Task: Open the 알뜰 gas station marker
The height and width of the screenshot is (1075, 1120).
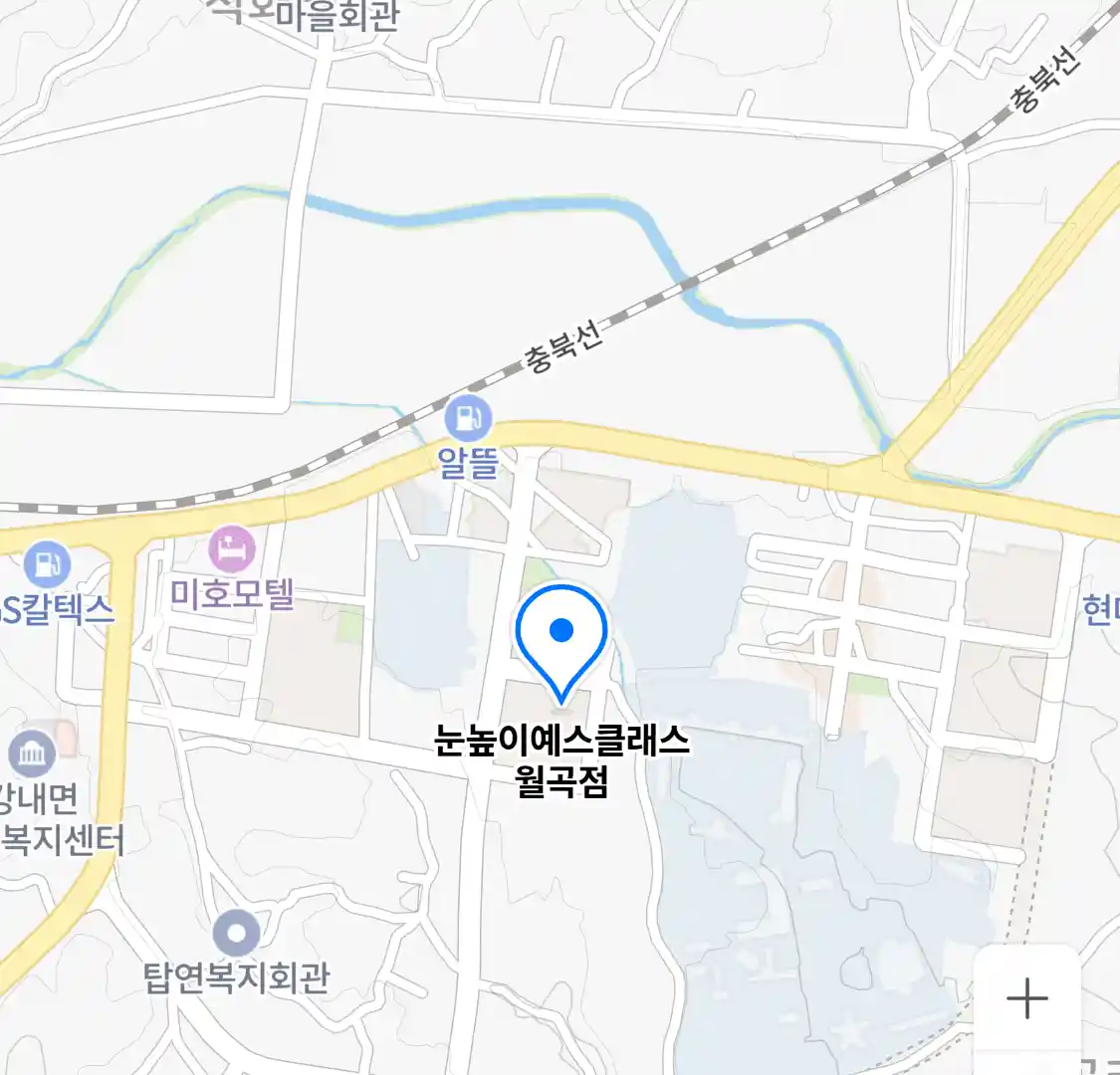Action: coord(468,418)
